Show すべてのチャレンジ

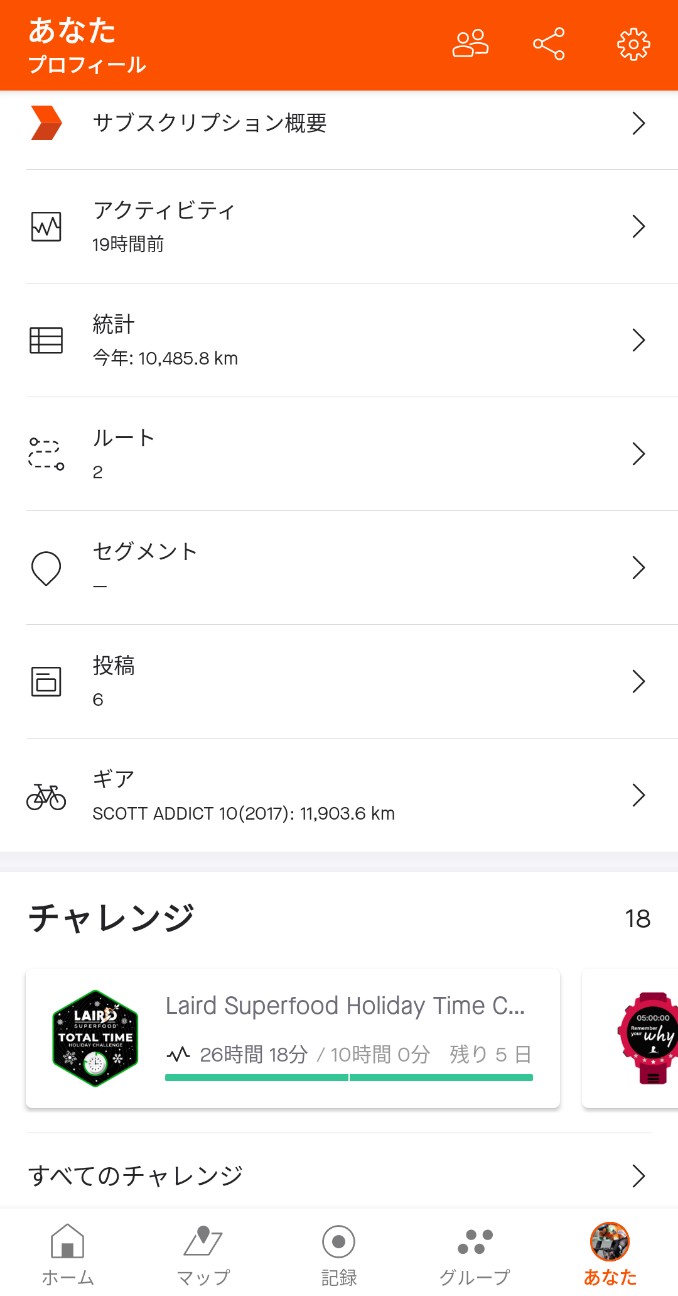(339, 1175)
